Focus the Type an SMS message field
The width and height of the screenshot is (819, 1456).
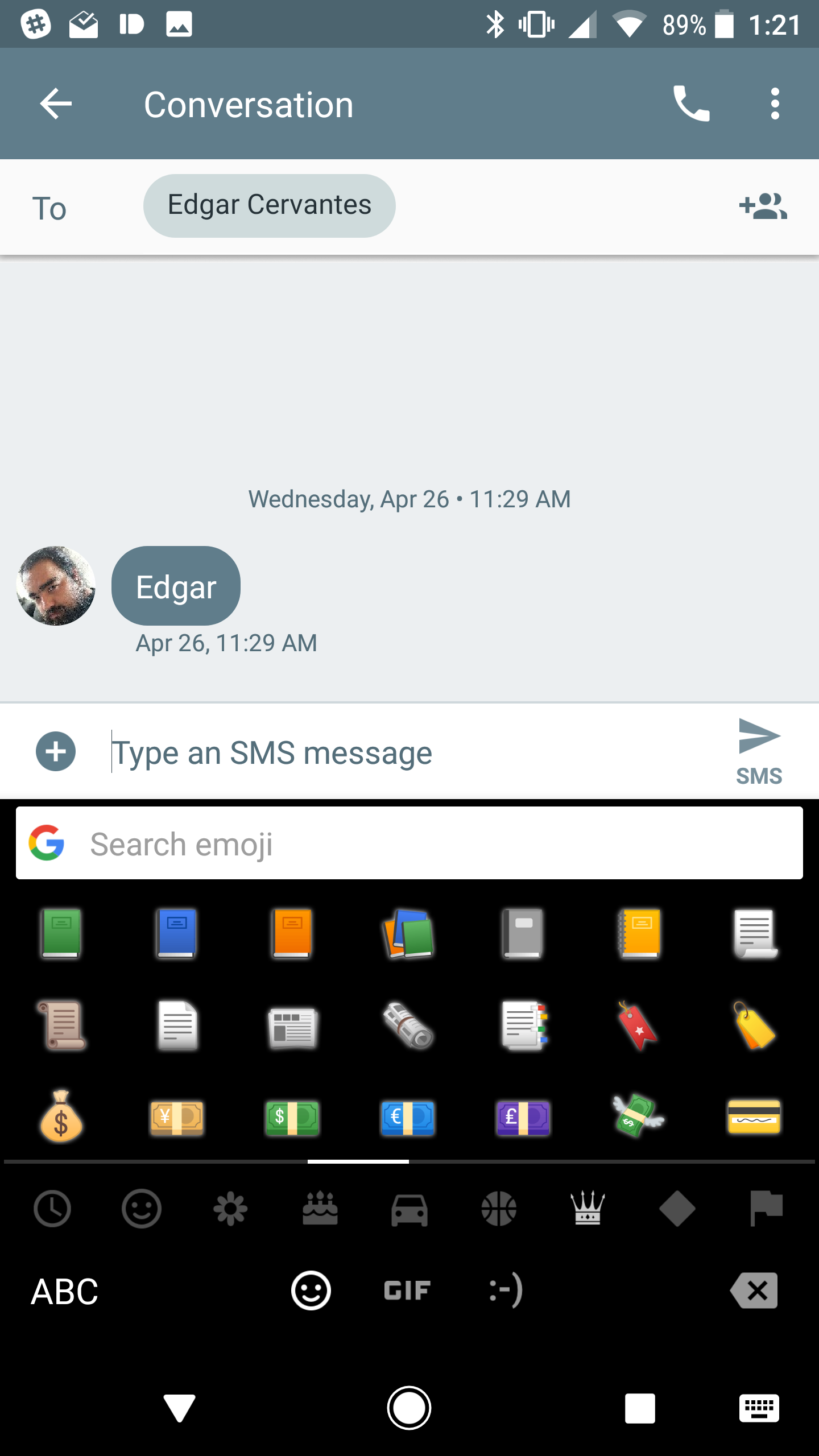(x=398, y=752)
